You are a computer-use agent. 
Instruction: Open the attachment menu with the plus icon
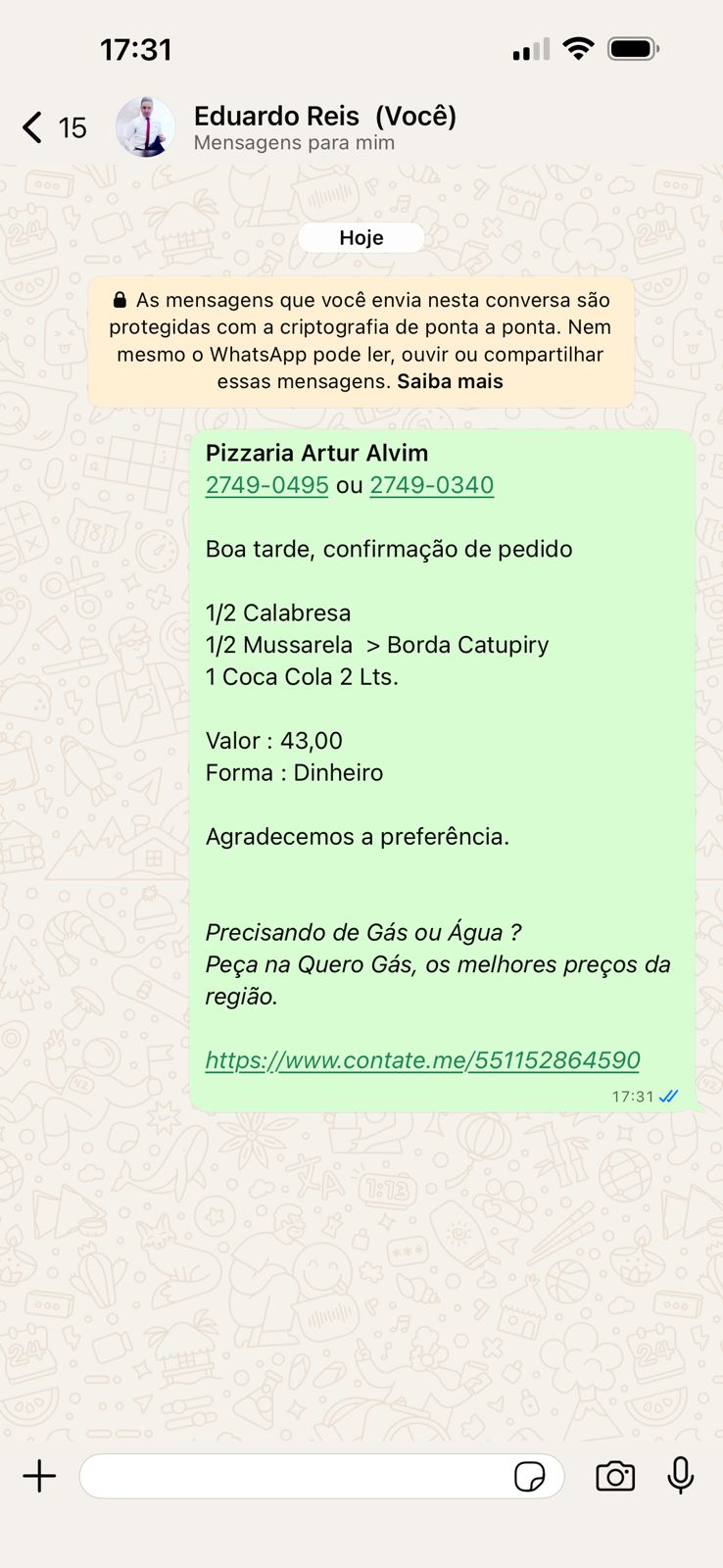39,1476
